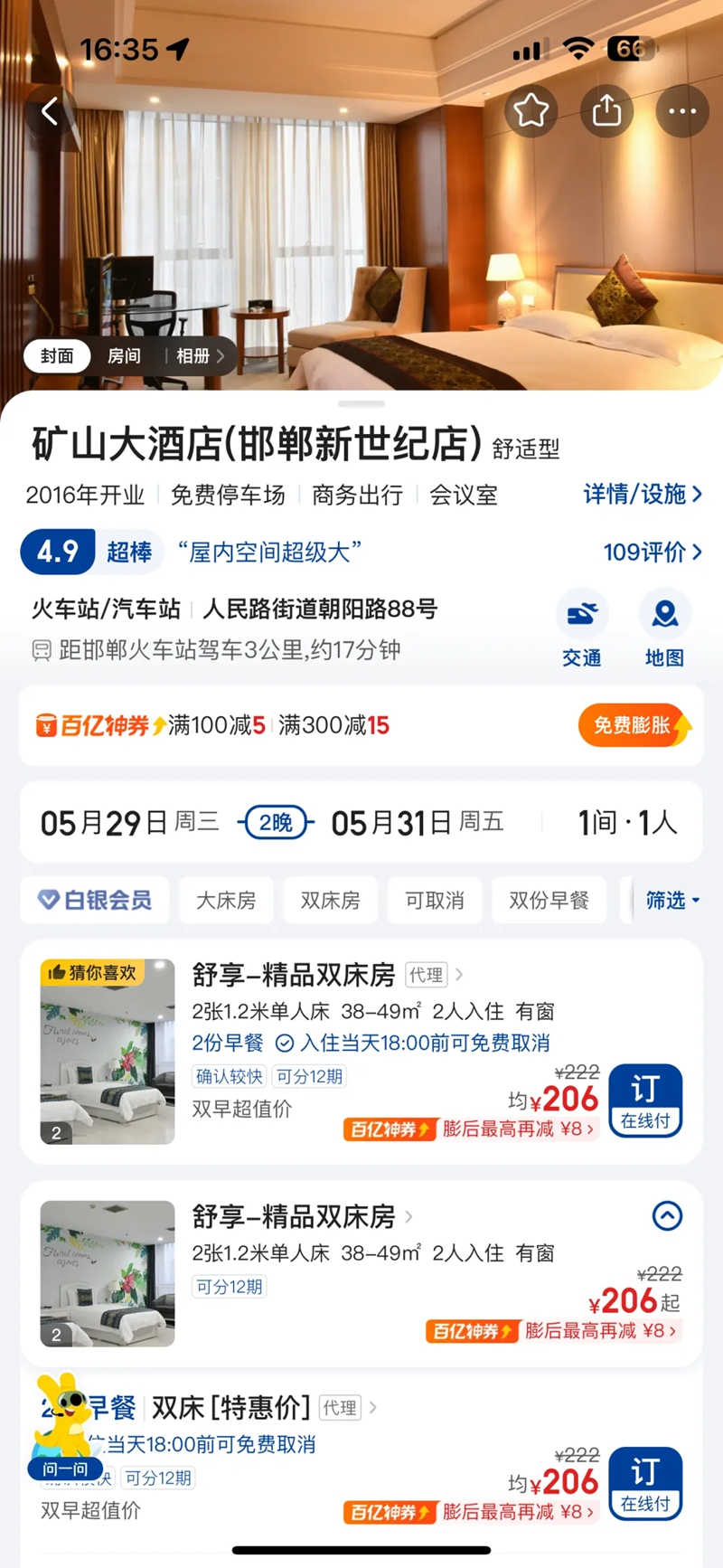Viewport: 723px width, 1568px height.
Task: Open the share options icon
Action: click(606, 110)
